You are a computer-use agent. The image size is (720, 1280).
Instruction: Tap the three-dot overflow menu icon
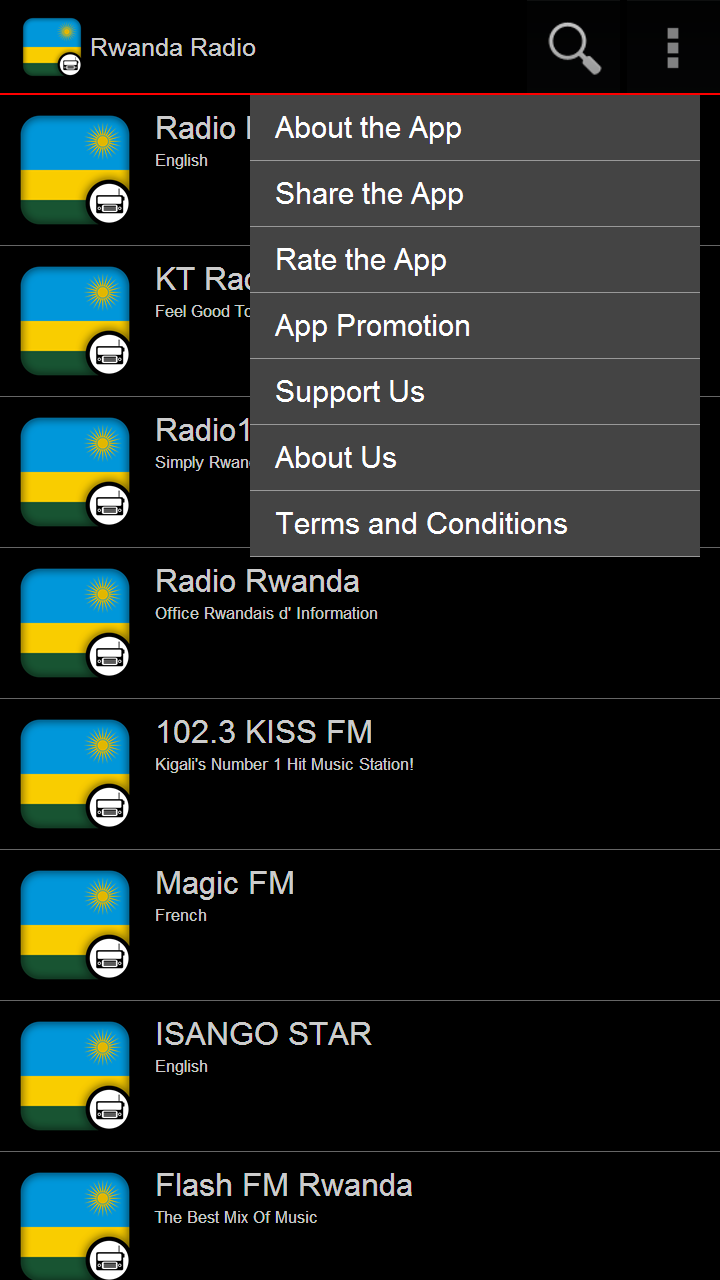tap(671, 47)
